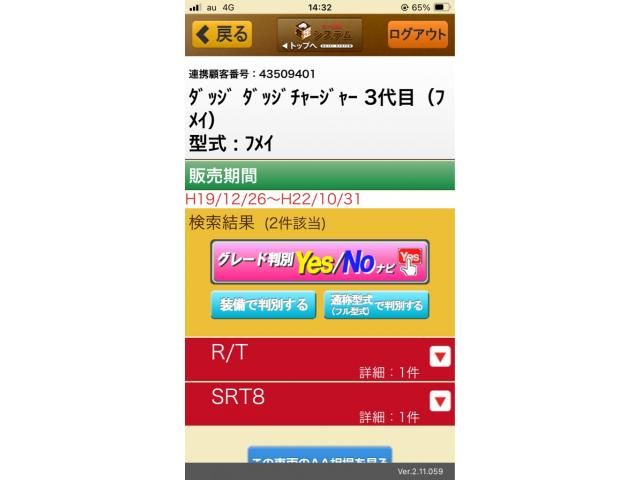Screen dimensions: 640x480
Task: Open the グレード判別 Yes/No navi banner
Action: [320, 263]
